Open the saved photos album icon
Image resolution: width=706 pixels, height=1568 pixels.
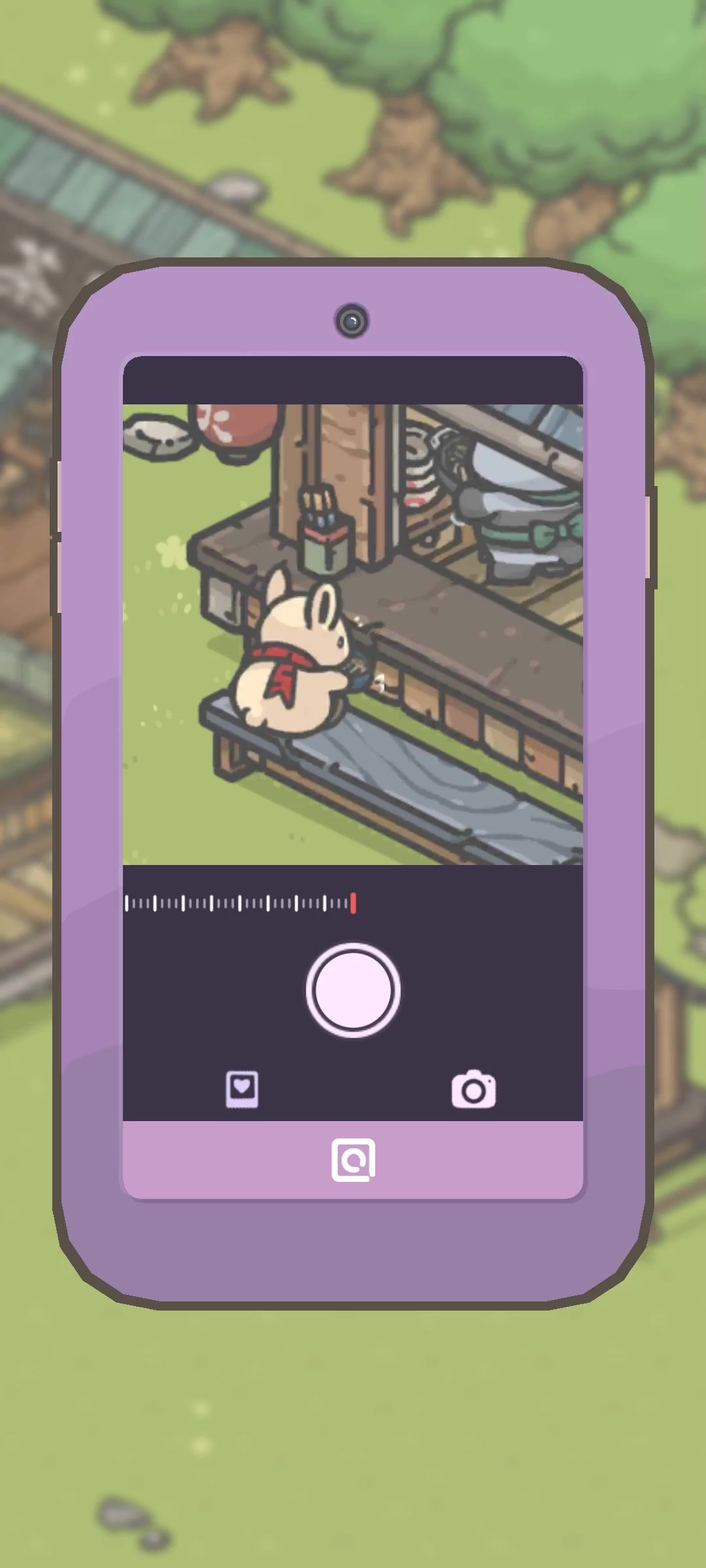point(242,1089)
